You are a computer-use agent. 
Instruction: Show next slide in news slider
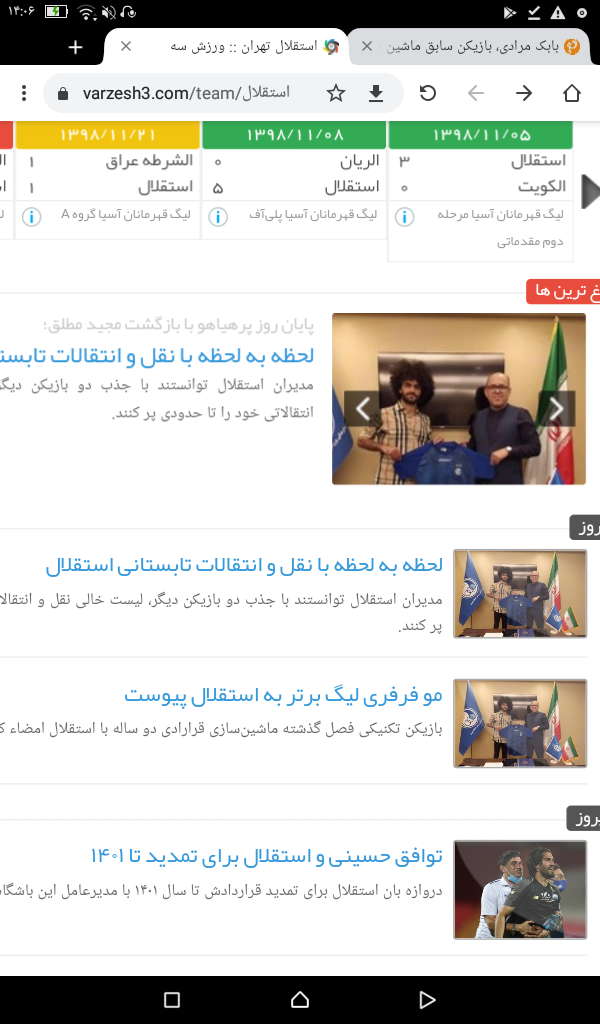[556, 409]
